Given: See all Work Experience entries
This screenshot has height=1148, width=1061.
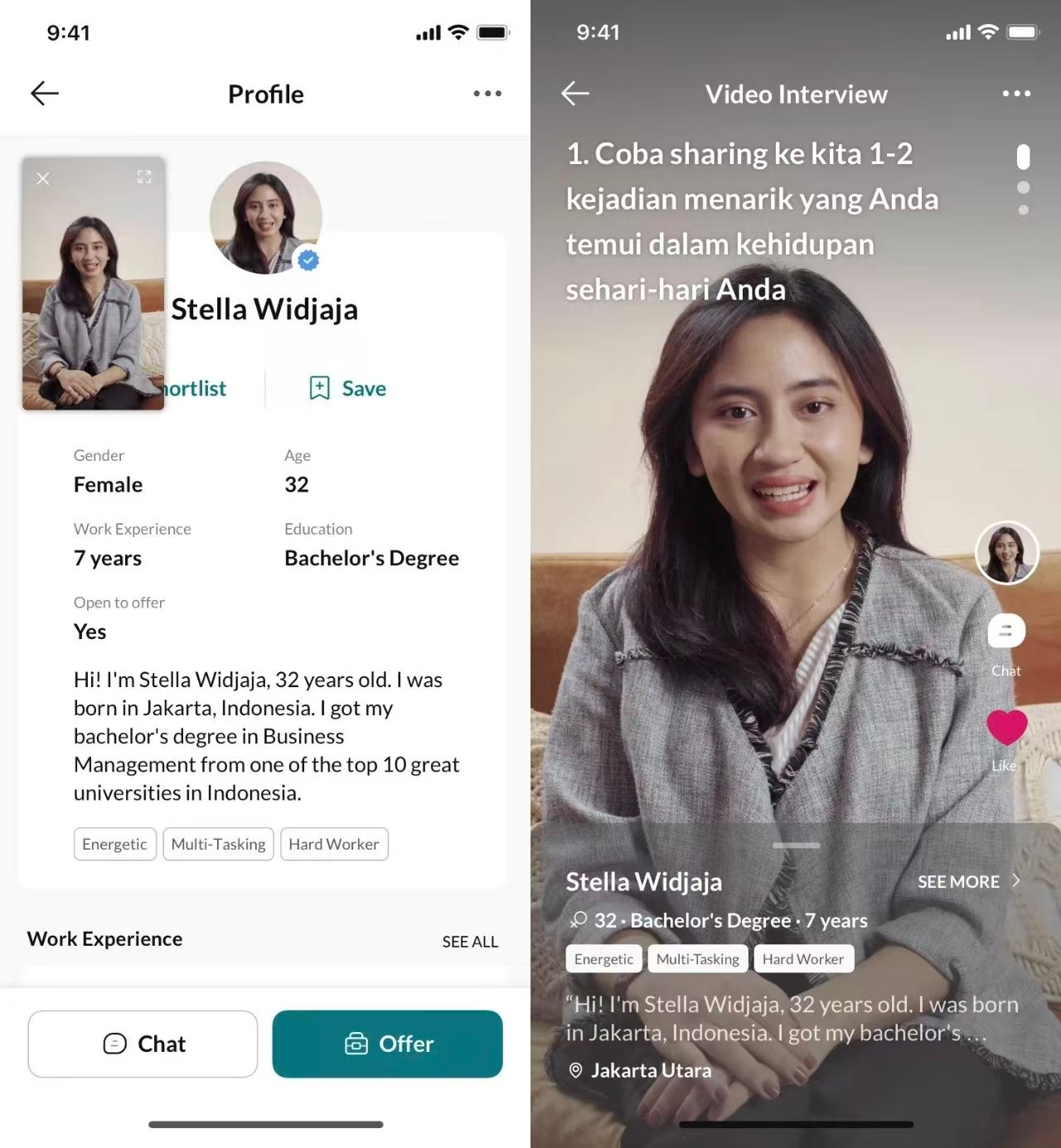Looking at the screenshot, I should pyautogui.click(x=470, y=942).
